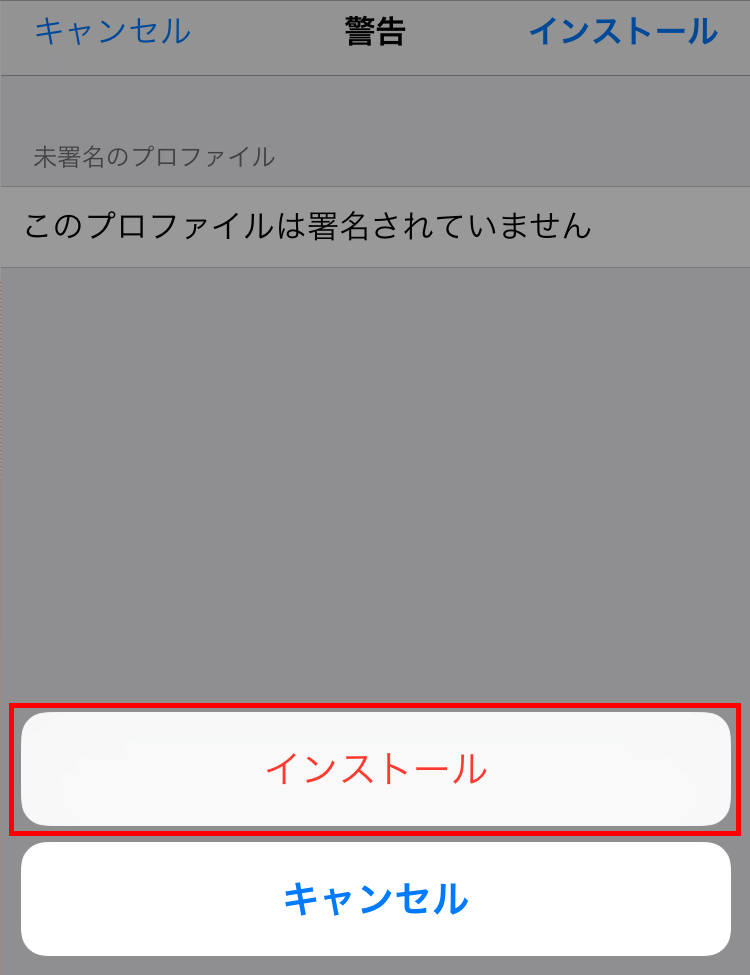The width and height of the screenshot is (750, 975).
Task: Tap インストール in the top navigation bar
Action: 622,32
